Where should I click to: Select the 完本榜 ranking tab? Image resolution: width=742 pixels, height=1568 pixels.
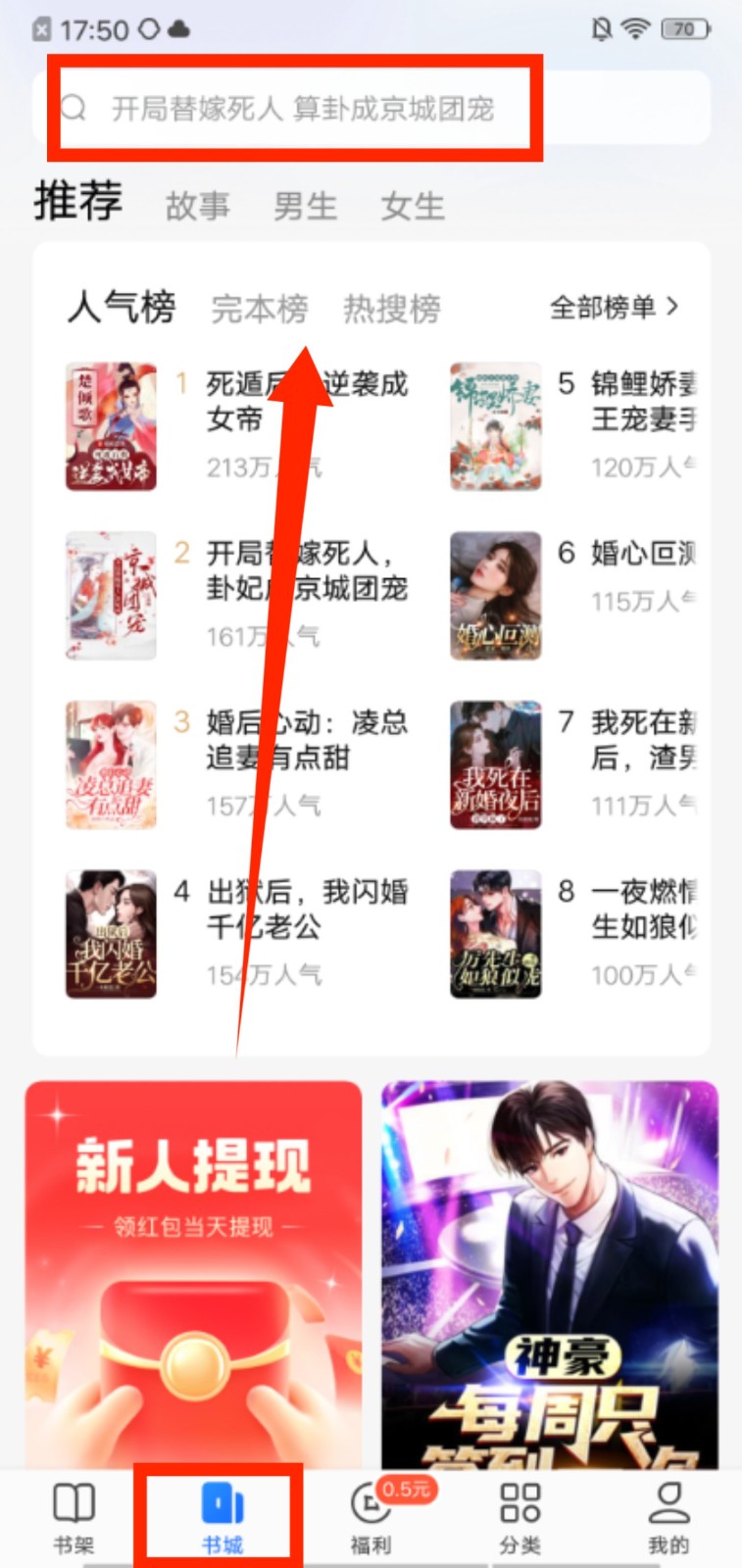coord(260,309)
